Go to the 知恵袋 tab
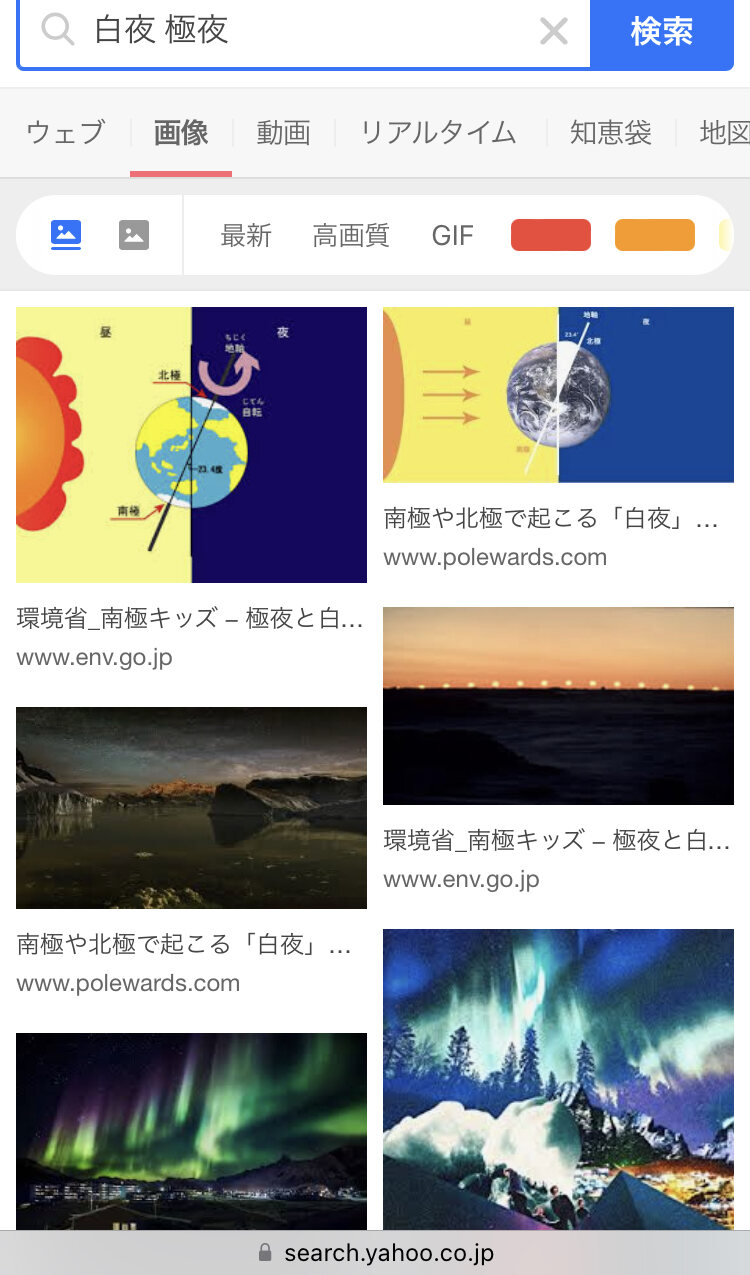Viewport: 750px width, 1275px height. (610, 133)
